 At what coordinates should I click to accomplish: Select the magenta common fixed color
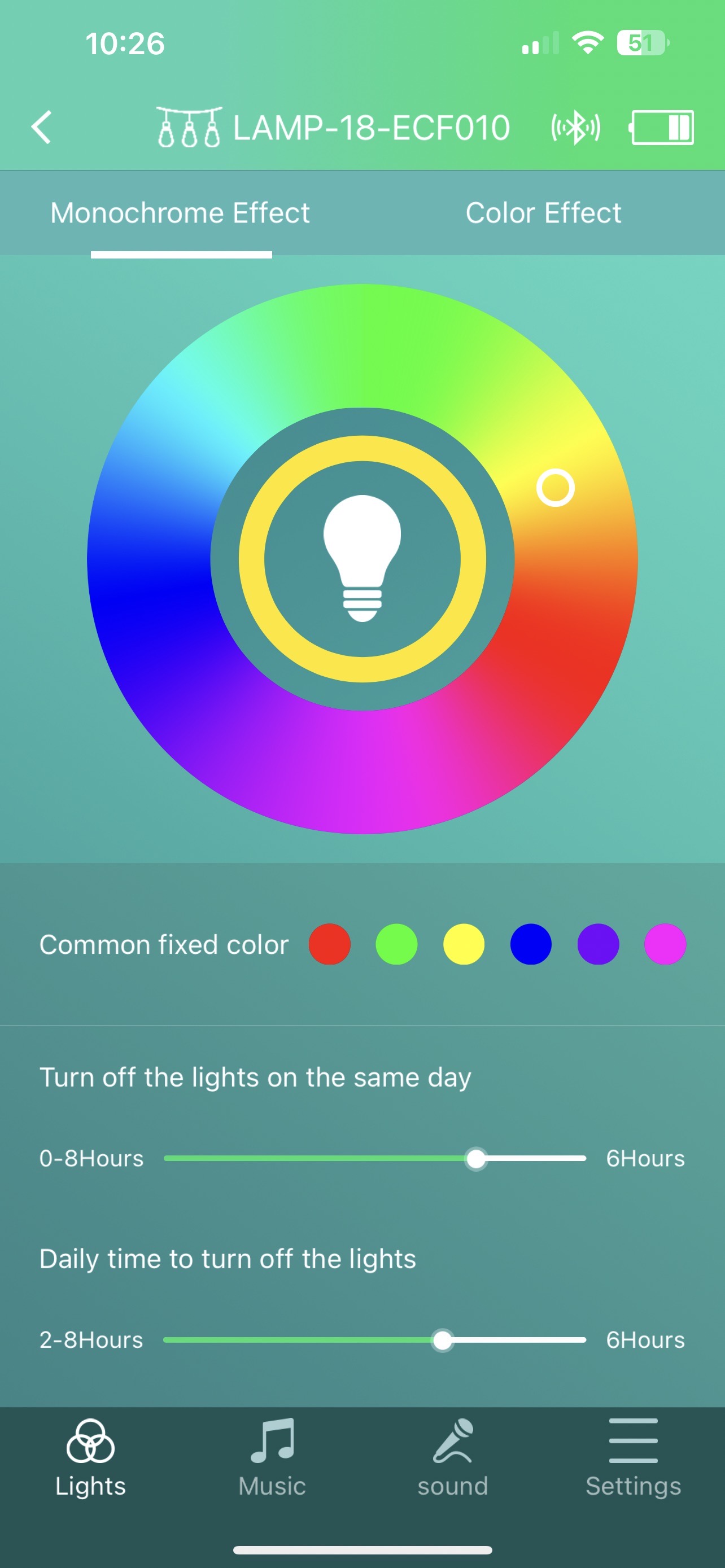coord(665,944)
